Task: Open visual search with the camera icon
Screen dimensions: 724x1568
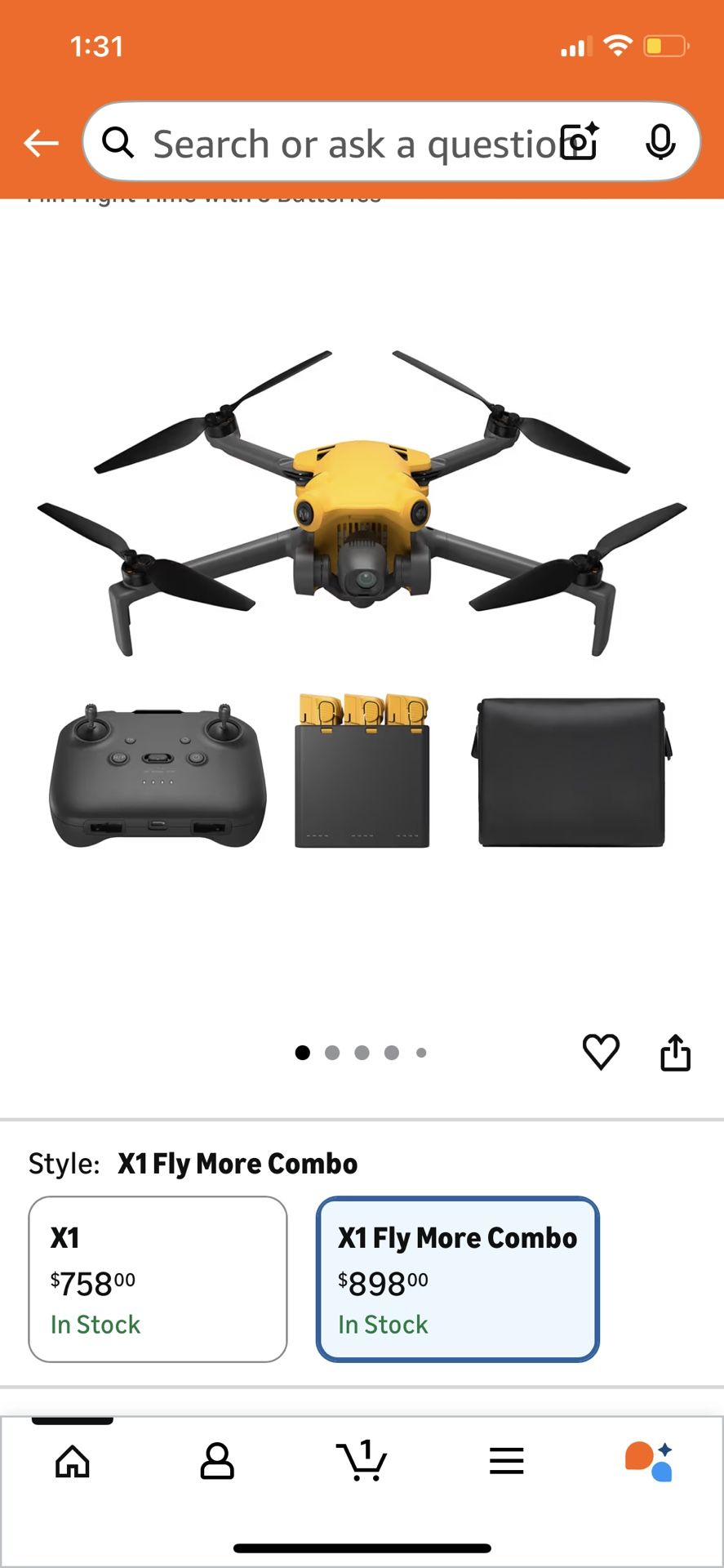Action: [x=578, y=141]
